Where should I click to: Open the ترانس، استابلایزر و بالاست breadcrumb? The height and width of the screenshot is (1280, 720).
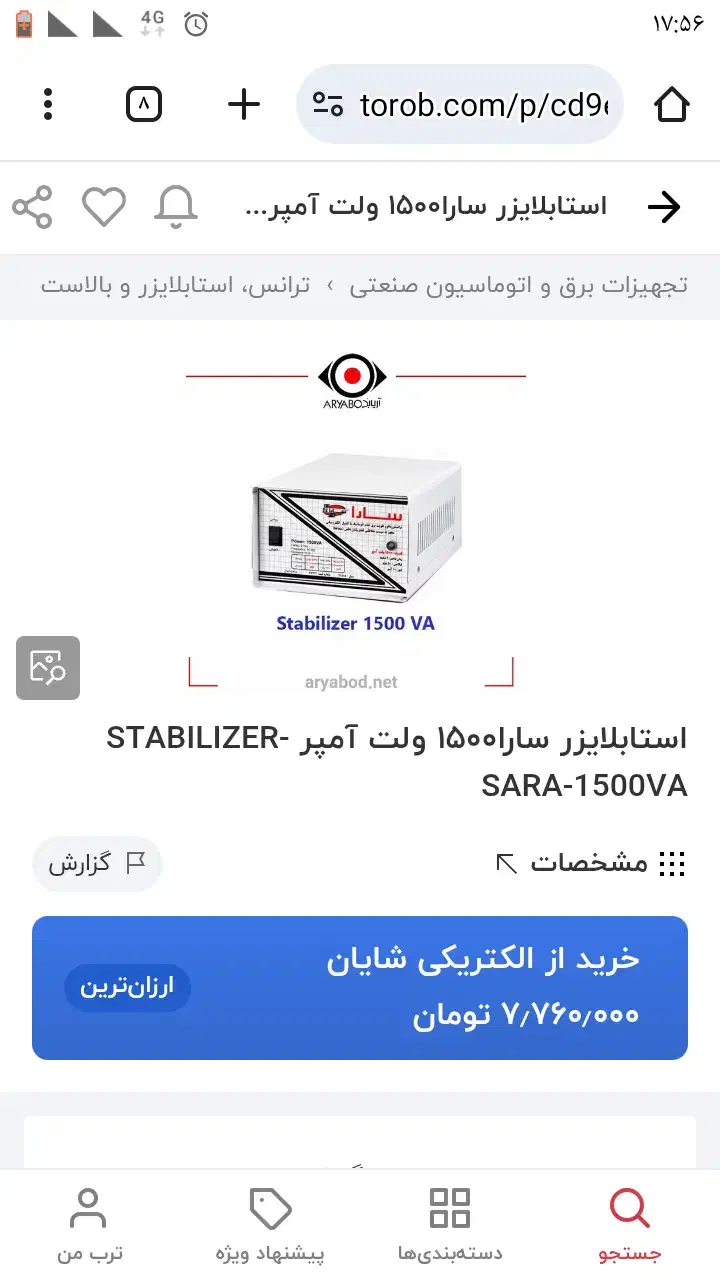pyautogui.click(x=176, y=286)
